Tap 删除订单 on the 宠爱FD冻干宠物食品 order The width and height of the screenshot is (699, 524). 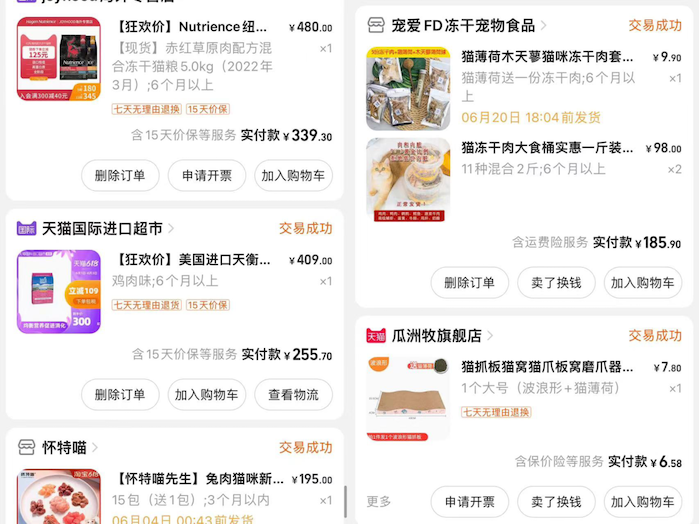pos(470,282)
